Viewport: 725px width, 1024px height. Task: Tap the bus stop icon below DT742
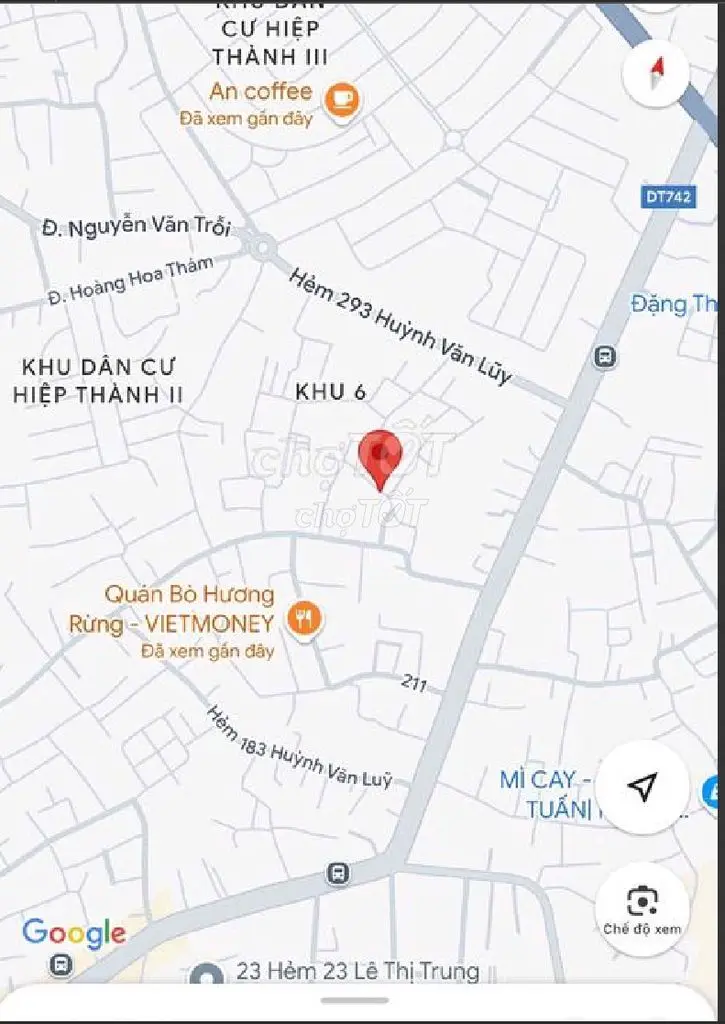click(x=604, y=356)
